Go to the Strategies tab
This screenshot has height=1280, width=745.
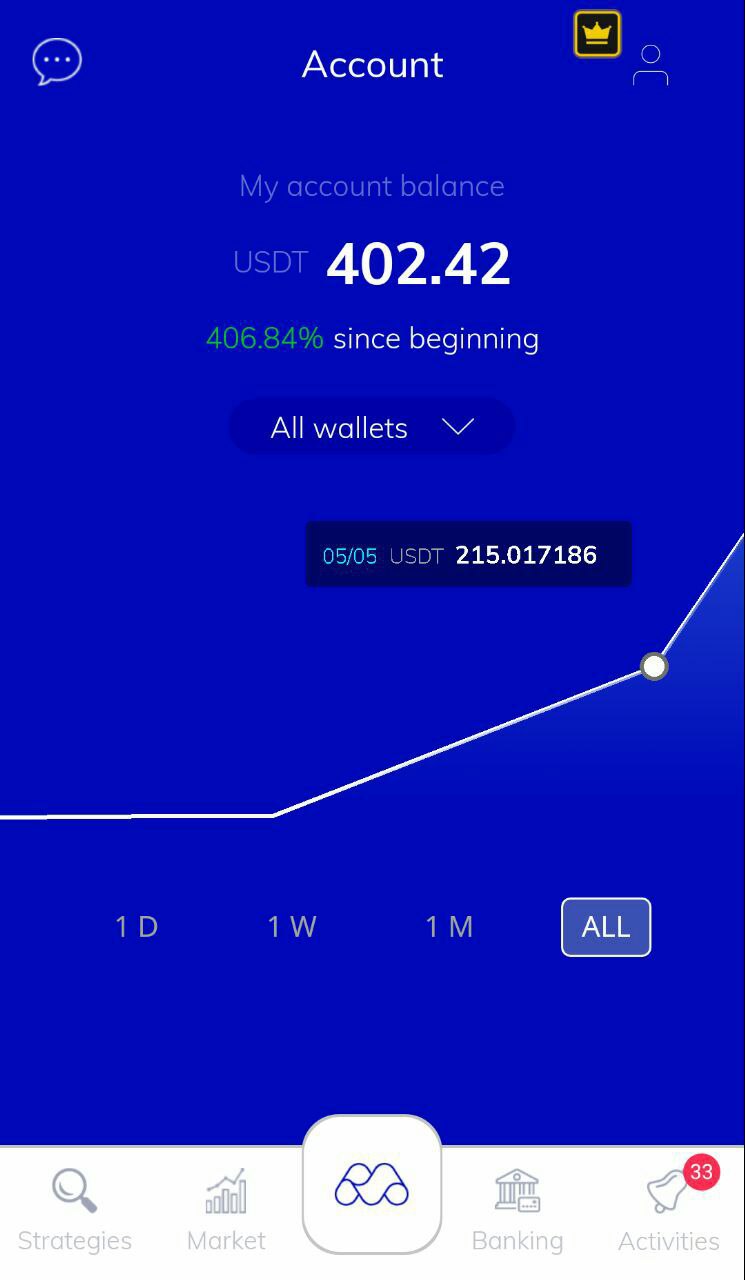(75, 1211)
